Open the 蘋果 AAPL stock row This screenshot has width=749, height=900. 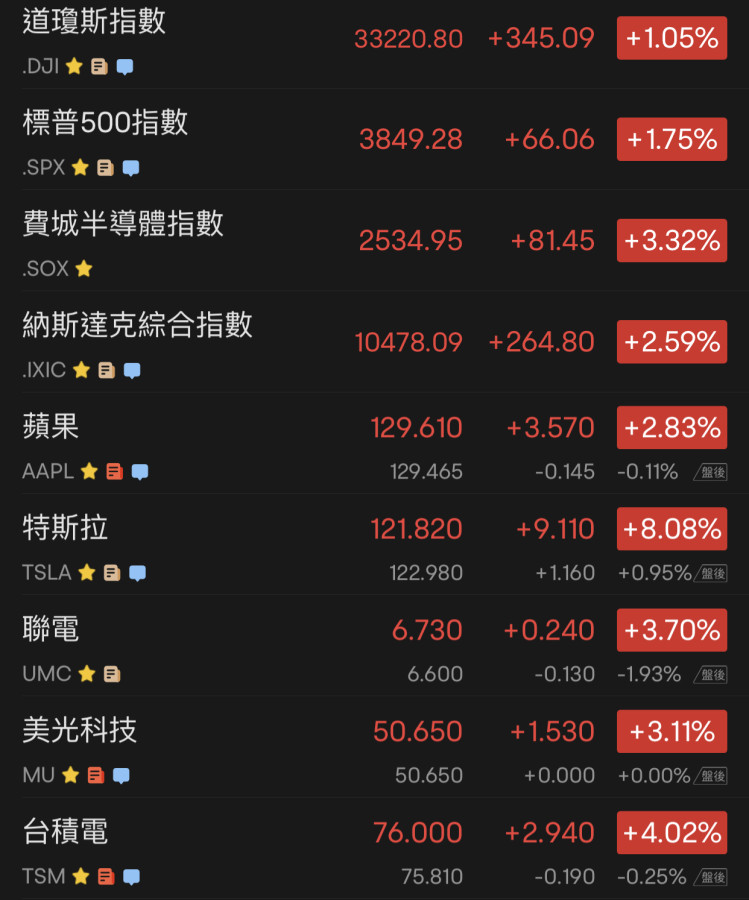point(51,427)
